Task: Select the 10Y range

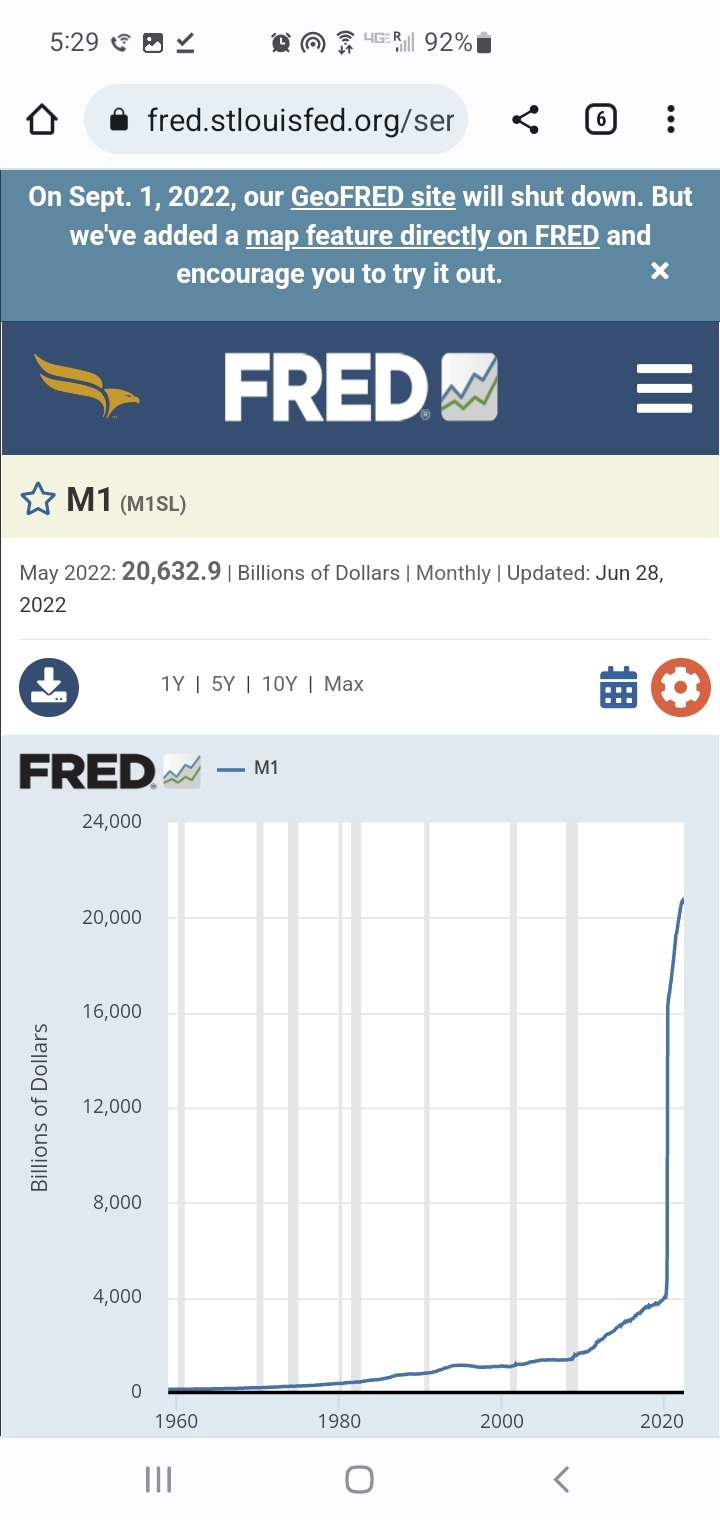Action: click(x=280, y=684)
